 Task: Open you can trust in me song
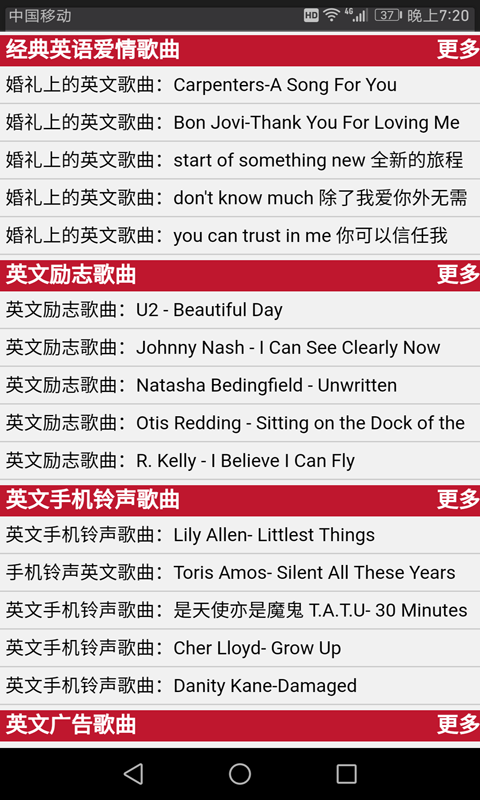pos(240,236)
